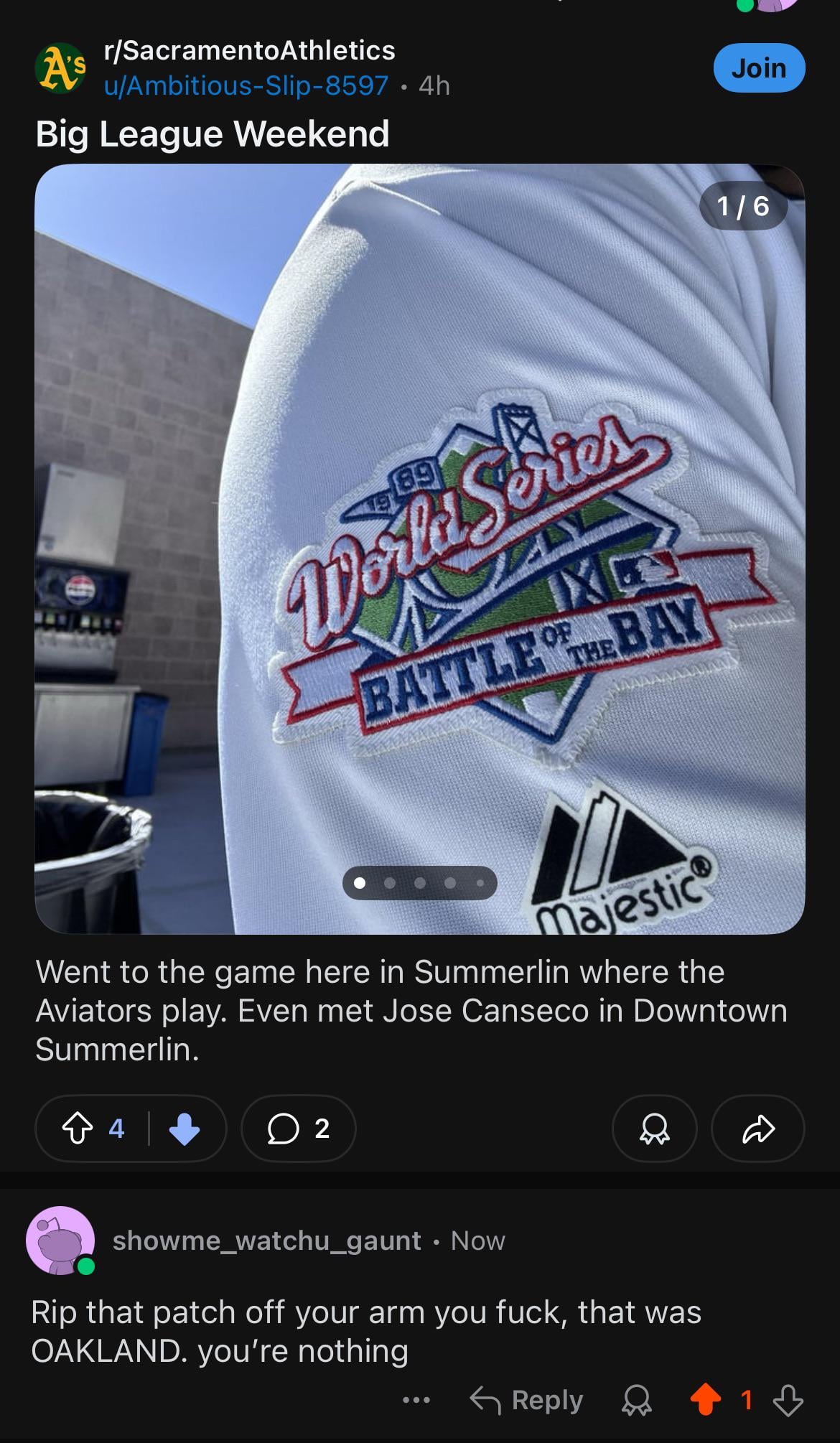This screenshot has width=840, height=1443.
Task: Tap the downvote arrow on the post
Action: [x=185, y=1129]
